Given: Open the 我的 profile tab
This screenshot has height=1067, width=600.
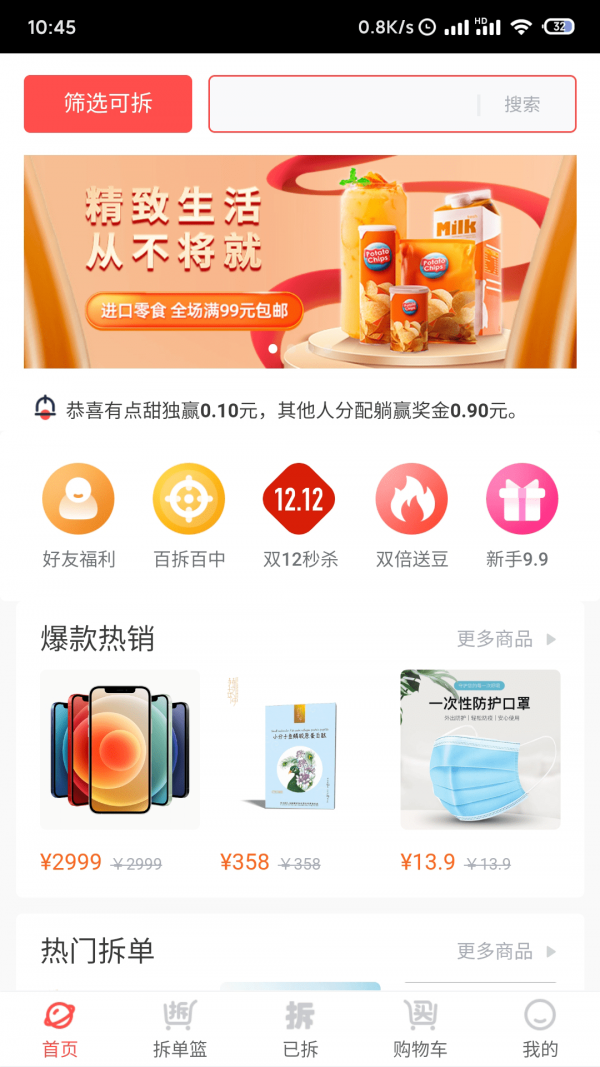Looking at the screenshot, I should click(x=540, y=1029).
